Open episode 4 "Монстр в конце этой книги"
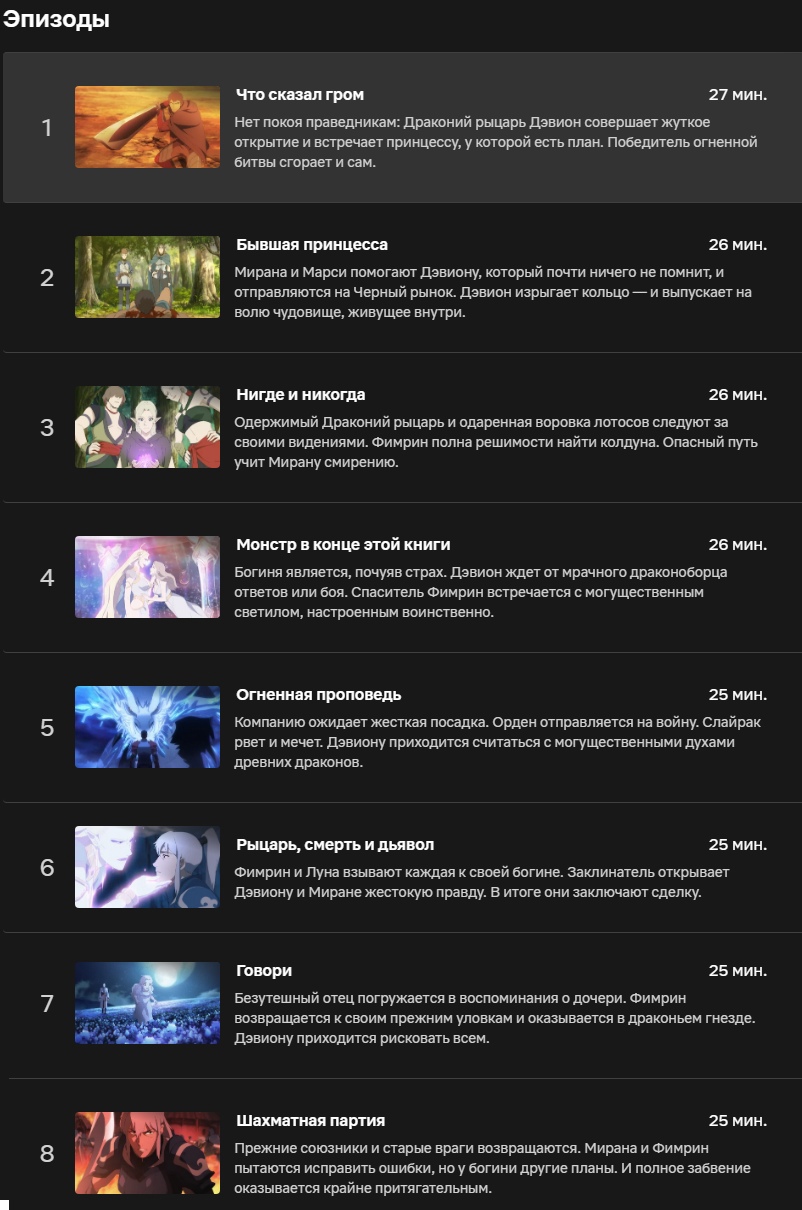802x1210 pixels. click(x=402, y=577)
